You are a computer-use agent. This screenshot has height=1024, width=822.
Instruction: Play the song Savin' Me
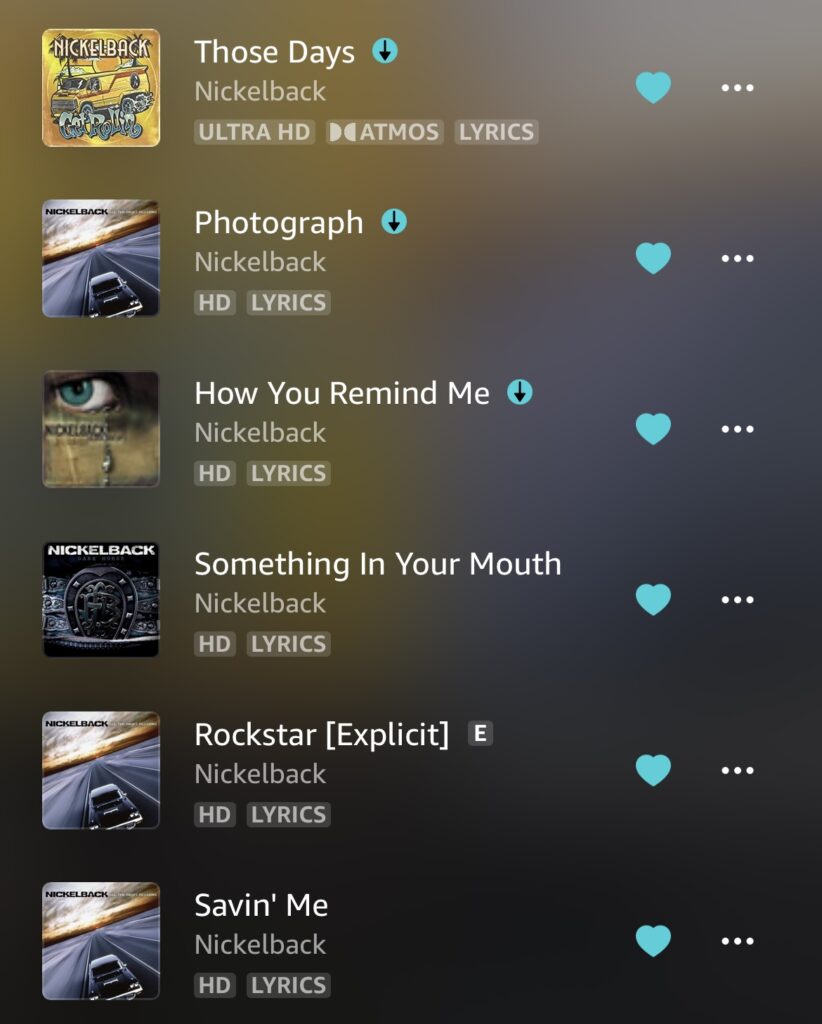tap(261, 906)
